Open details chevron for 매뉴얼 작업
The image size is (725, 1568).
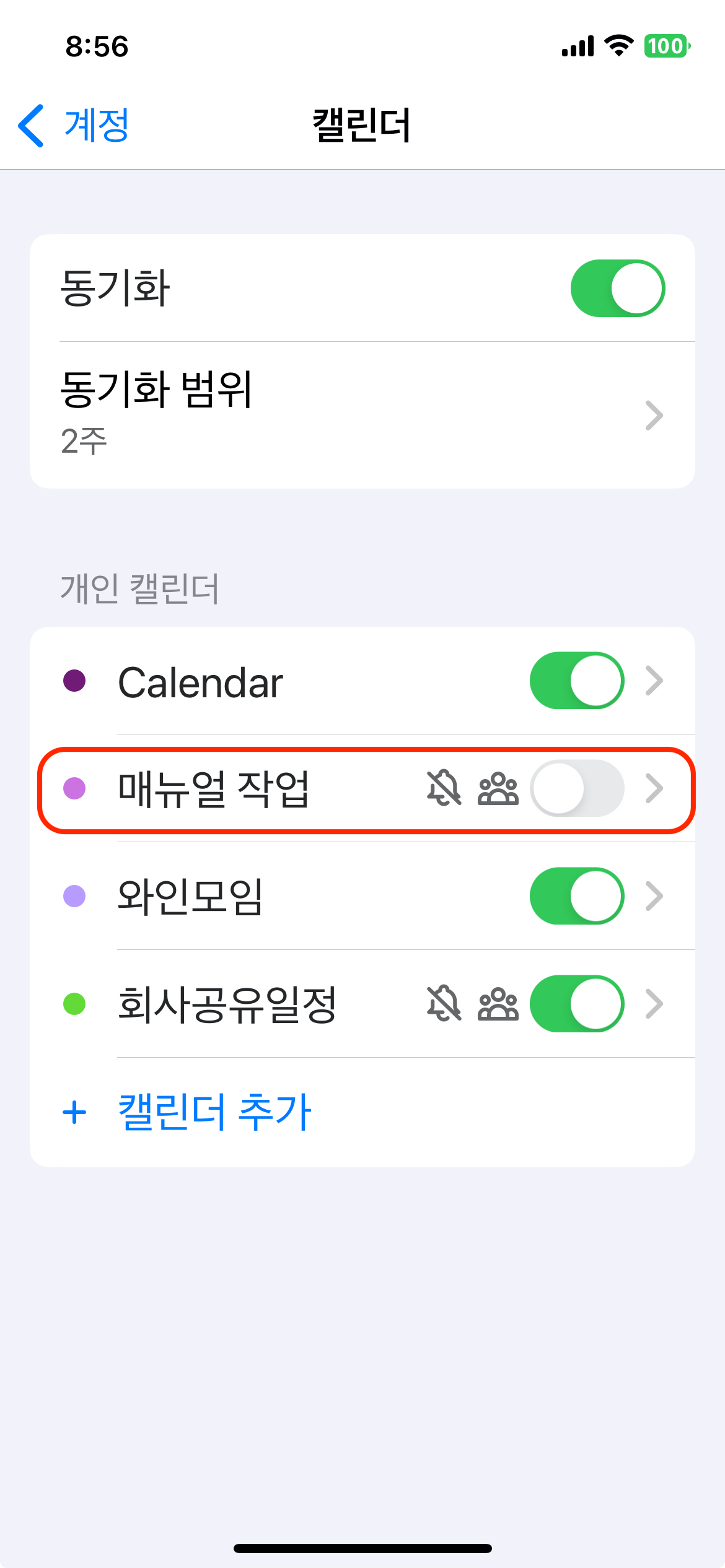(654, 788)
